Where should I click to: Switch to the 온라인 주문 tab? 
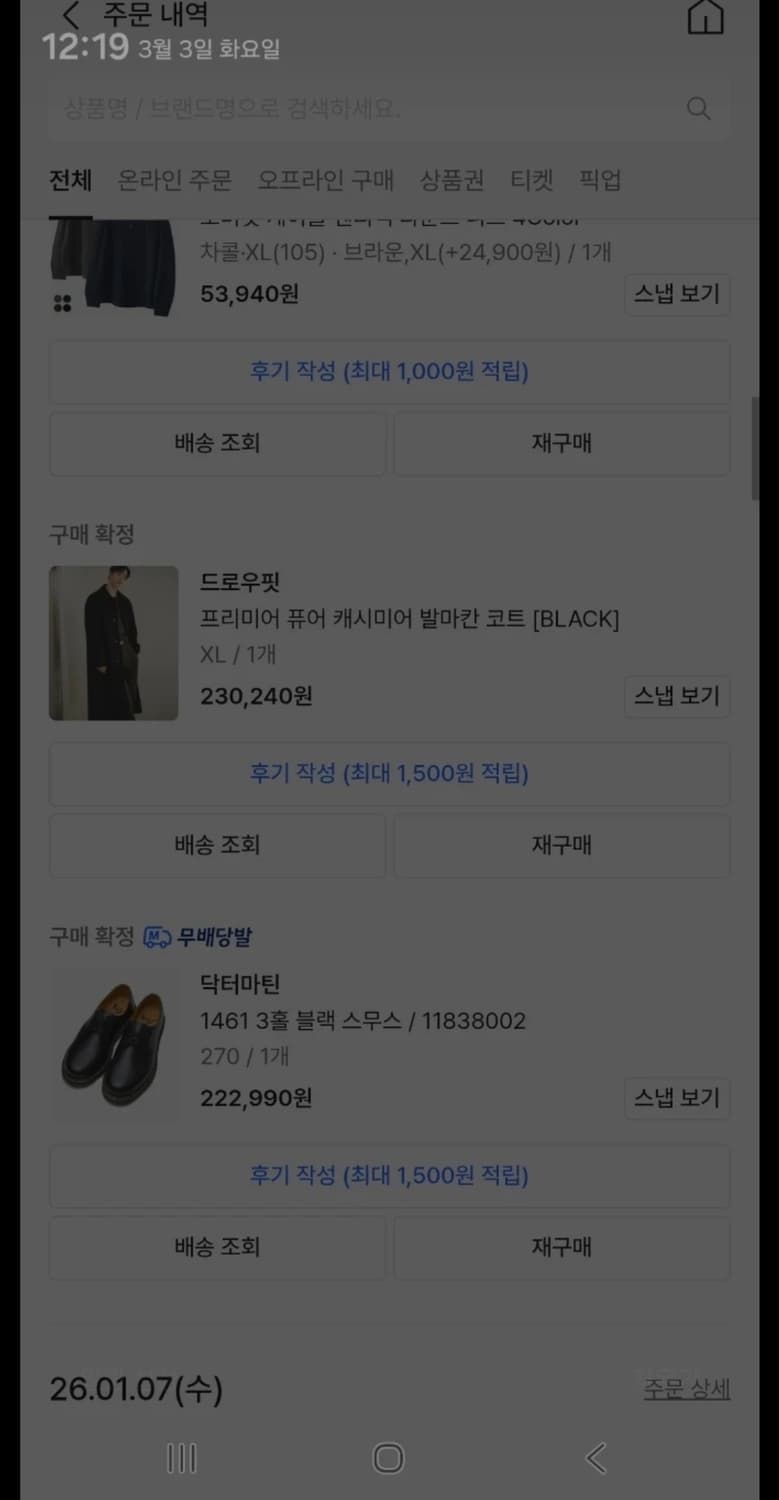pos(176,181)
